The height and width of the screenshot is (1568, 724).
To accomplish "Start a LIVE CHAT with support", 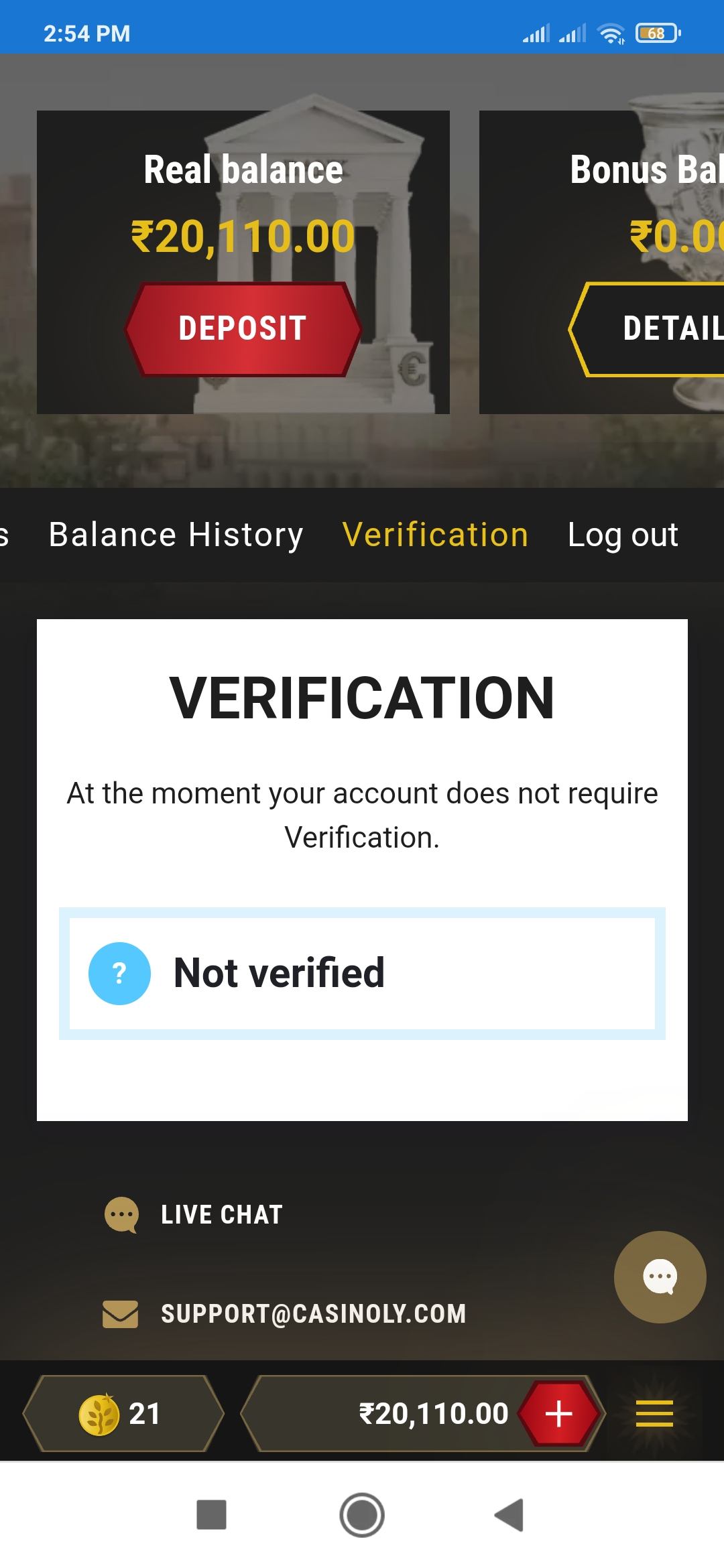I will pos(221,1215).
